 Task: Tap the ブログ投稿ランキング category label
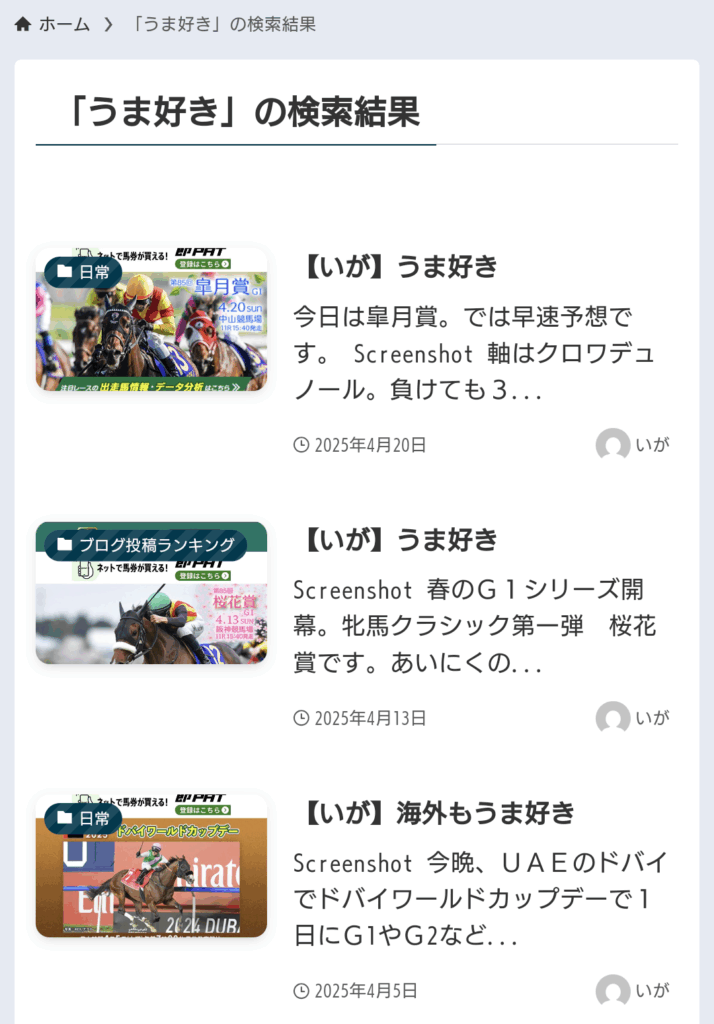(146, 545)
